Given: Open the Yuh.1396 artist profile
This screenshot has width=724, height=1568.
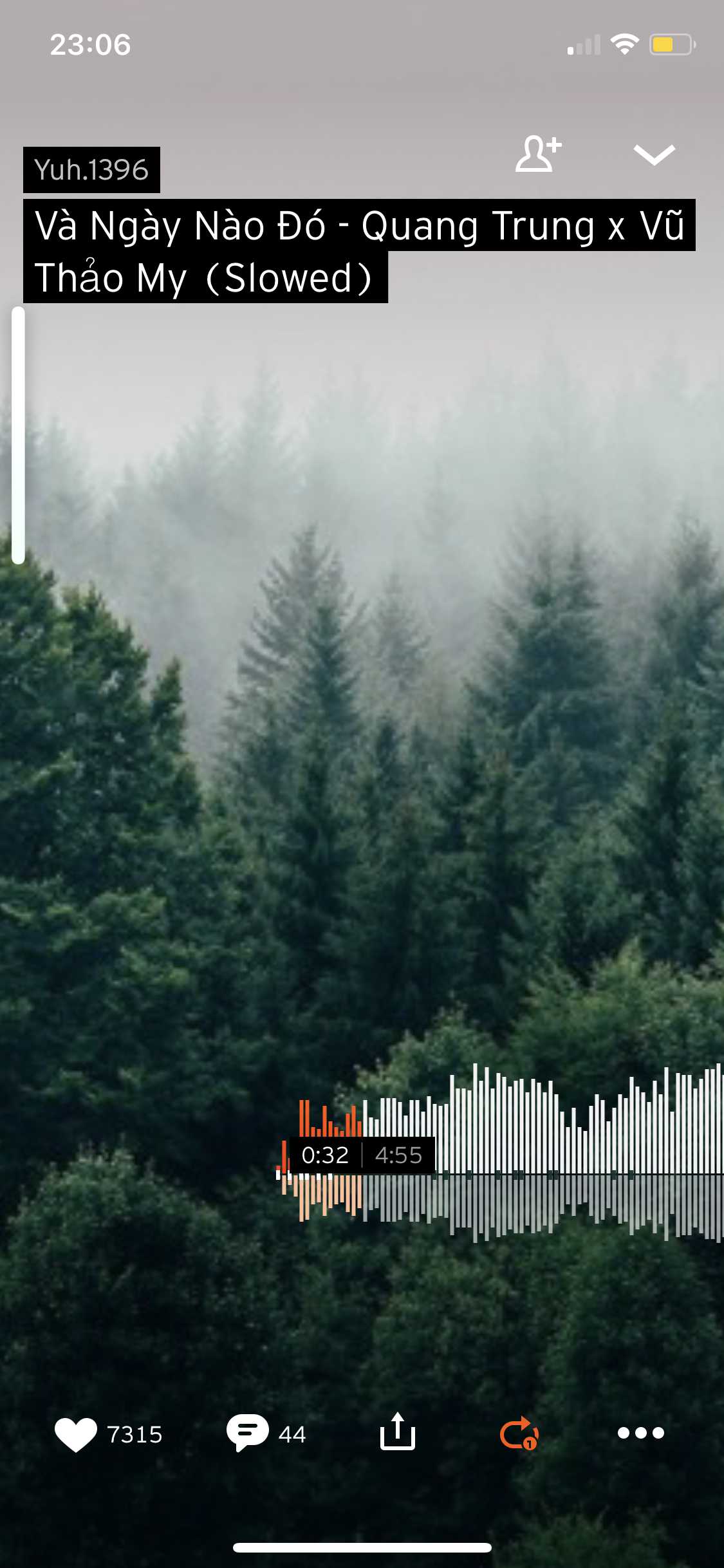Looking at the screenshot, I should pos(91,170).
